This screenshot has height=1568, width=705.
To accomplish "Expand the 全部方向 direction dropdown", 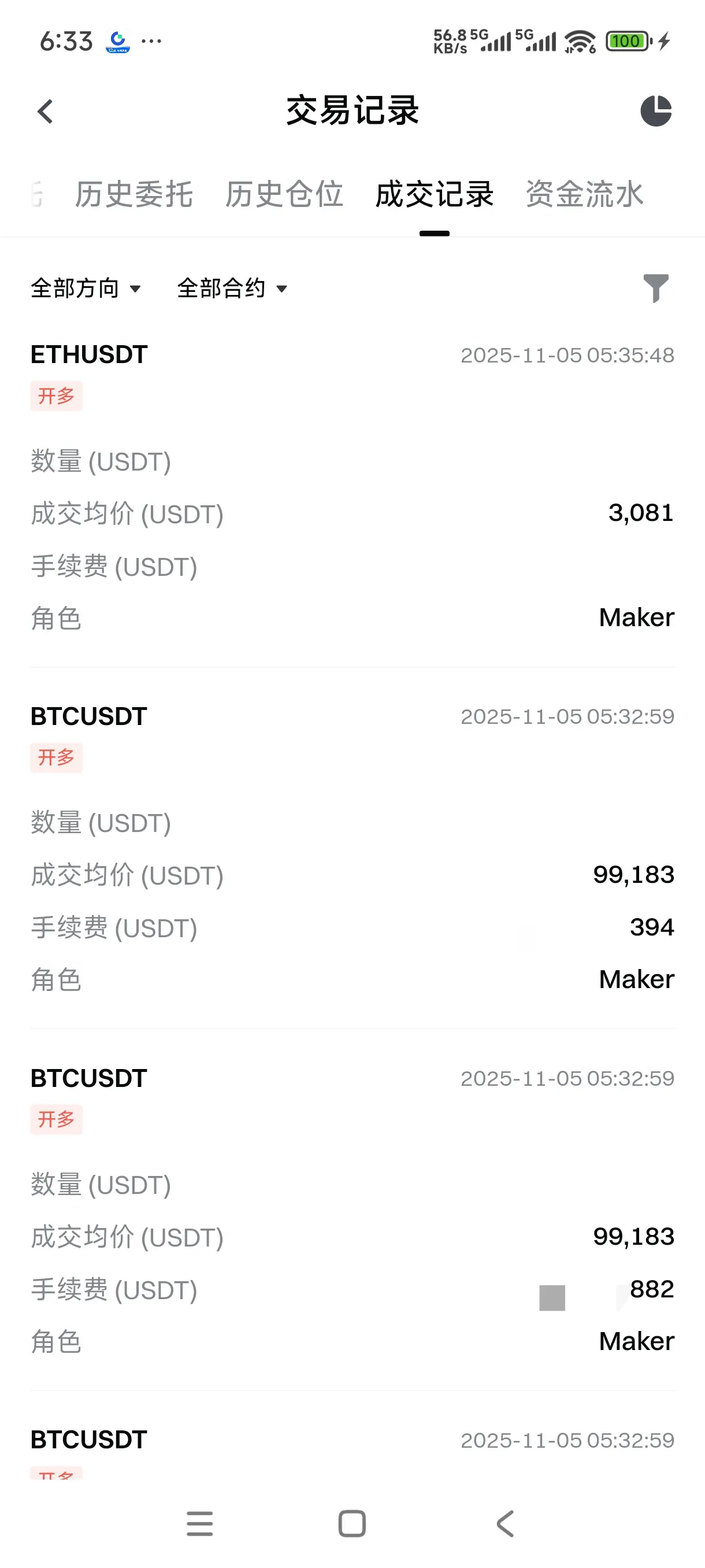I will click(86, 288).
